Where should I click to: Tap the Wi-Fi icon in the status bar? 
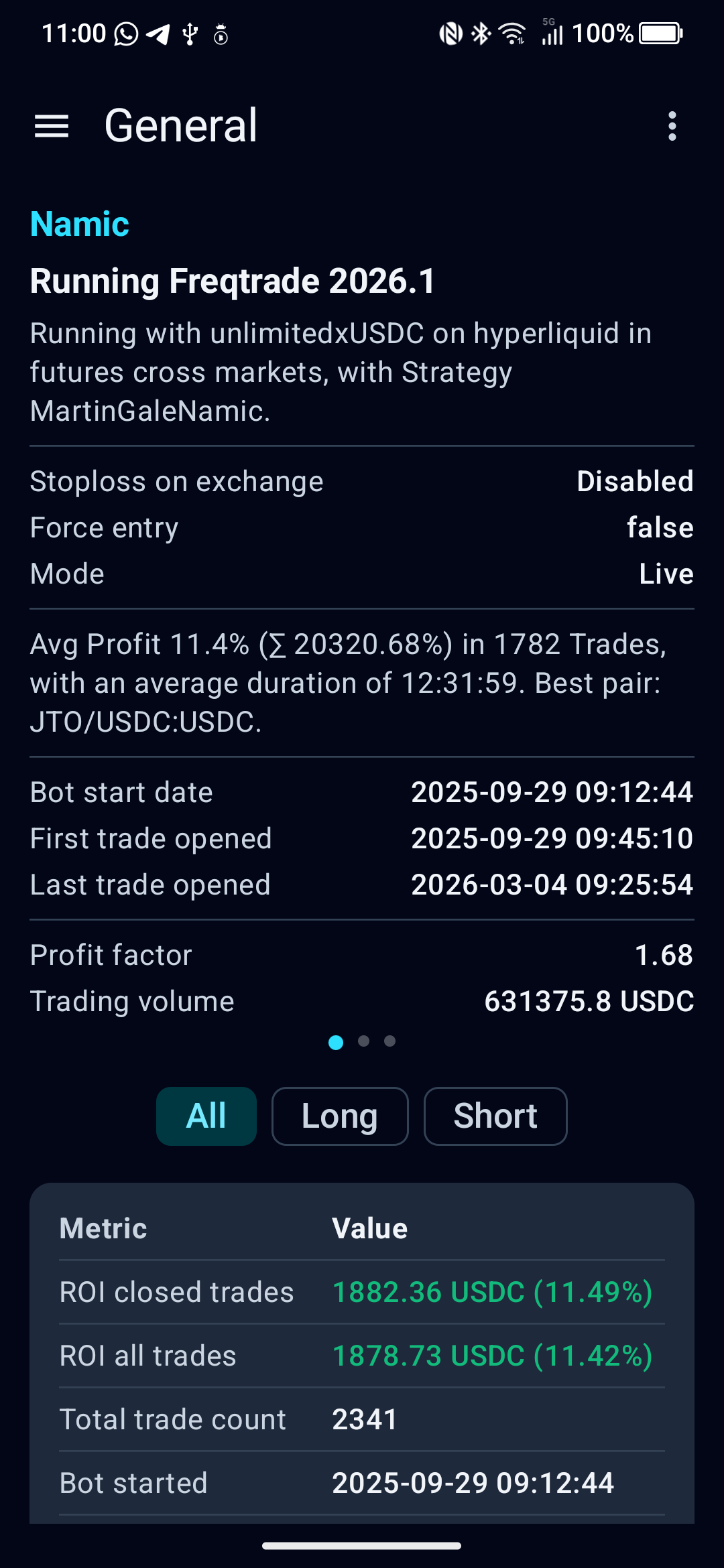pyautogui.click(x=511, y=32)
